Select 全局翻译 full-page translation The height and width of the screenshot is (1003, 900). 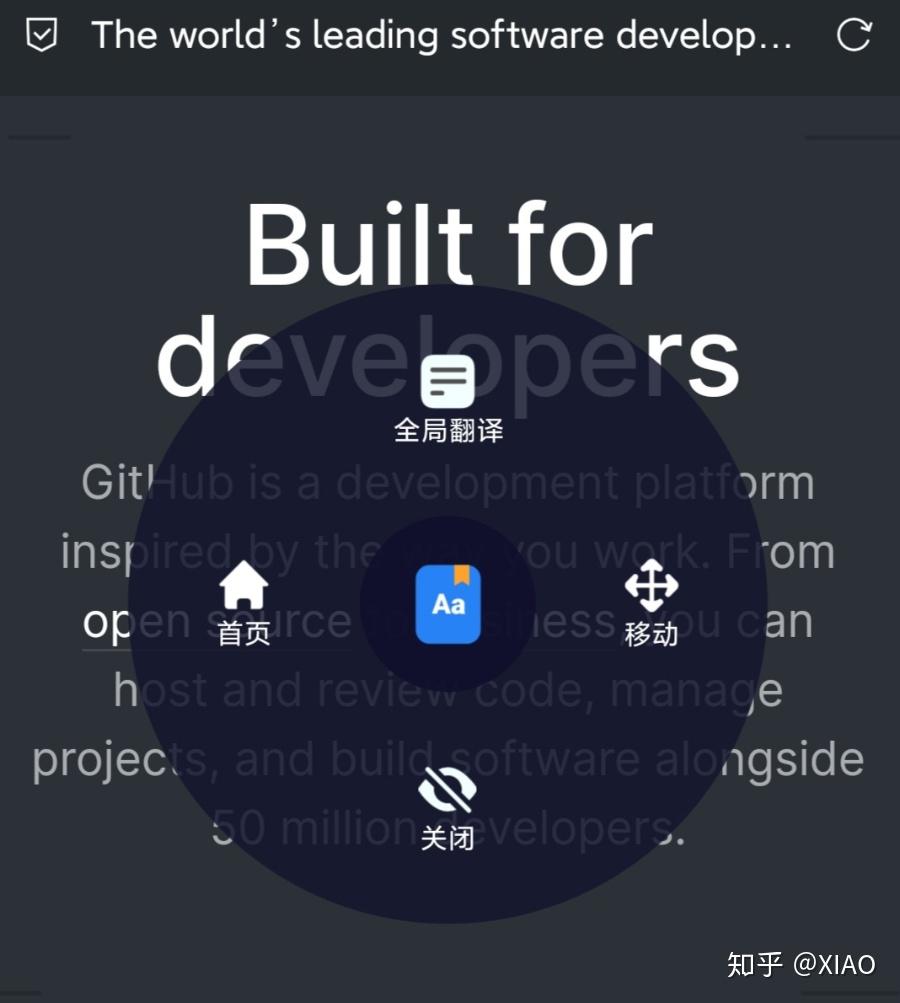tap(448, 398)
